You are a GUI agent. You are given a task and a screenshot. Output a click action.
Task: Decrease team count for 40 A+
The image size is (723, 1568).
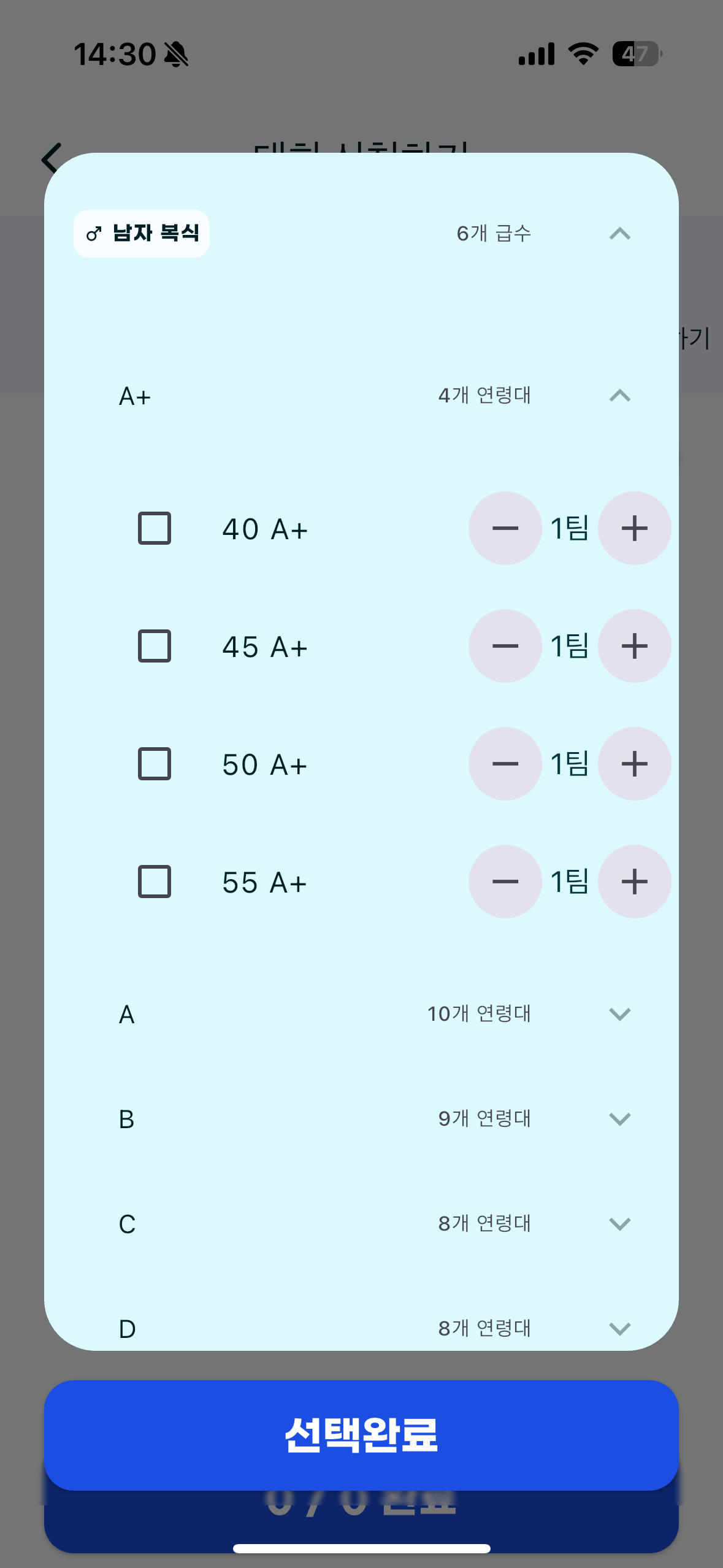tap(505, 528)
